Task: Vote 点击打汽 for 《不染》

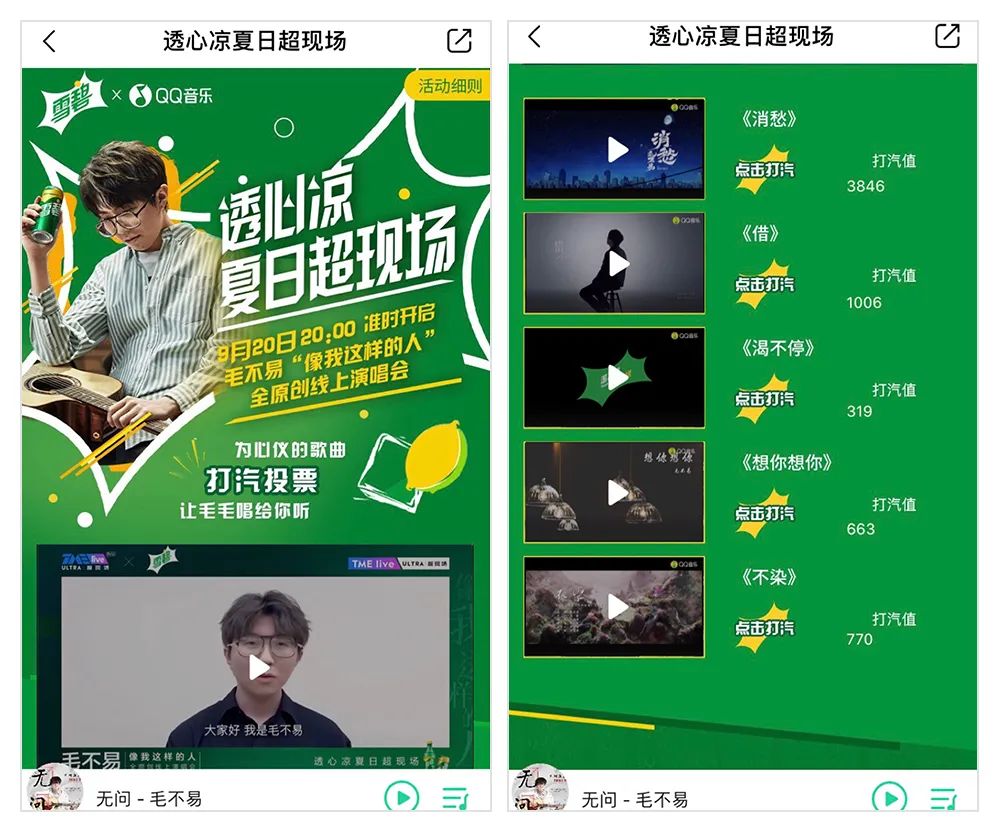Action: (765, 627)
